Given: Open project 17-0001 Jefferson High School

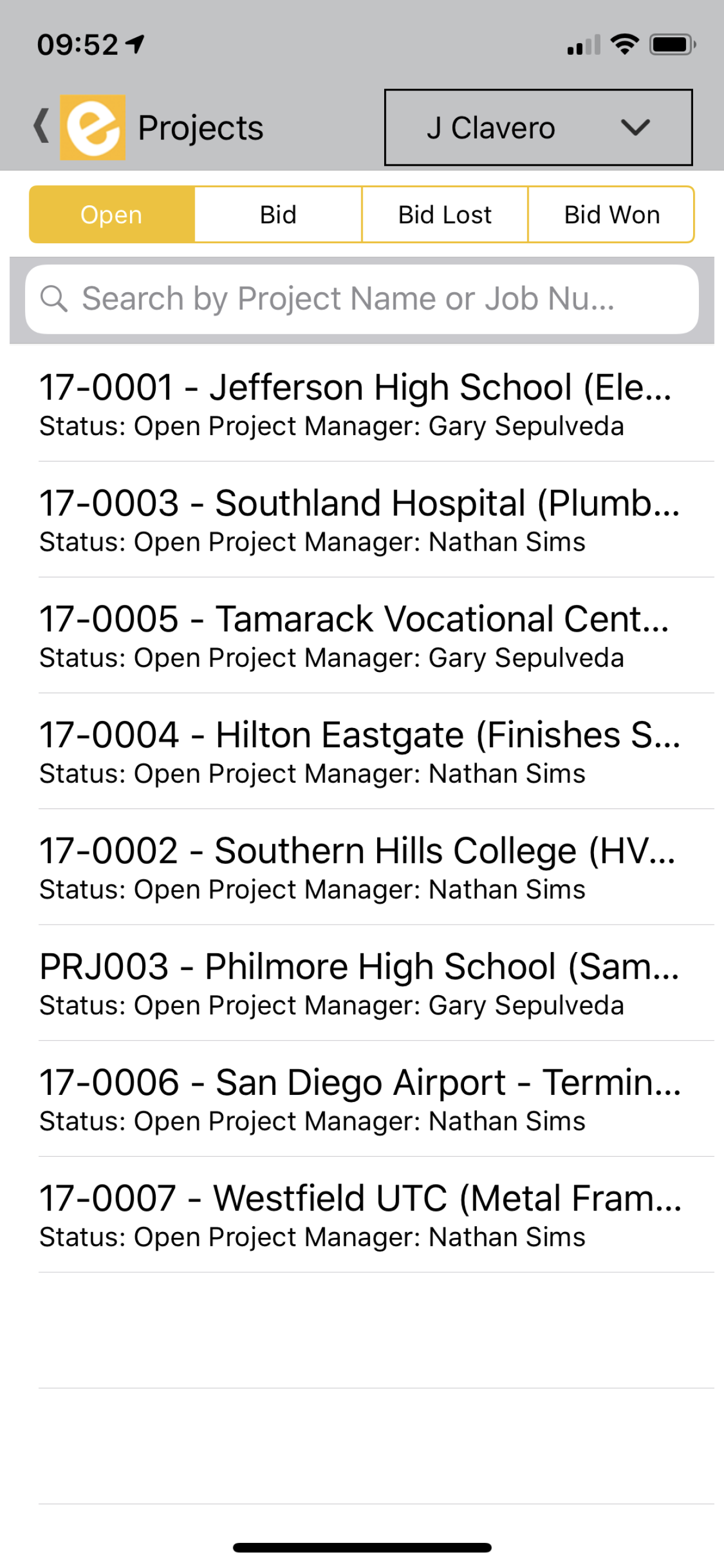Looking at the screenshot, I should pyautogui.click(x=362, y=404).
